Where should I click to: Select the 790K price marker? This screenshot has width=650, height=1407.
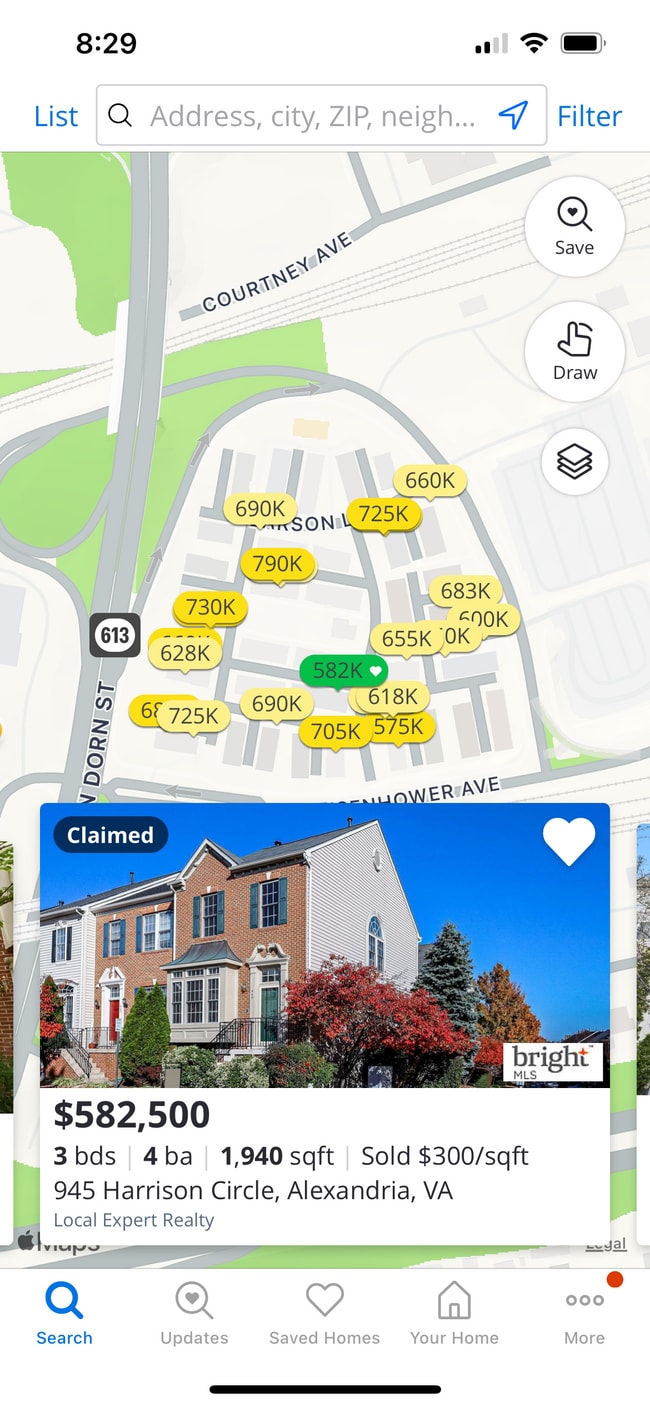tap(277, 564)
